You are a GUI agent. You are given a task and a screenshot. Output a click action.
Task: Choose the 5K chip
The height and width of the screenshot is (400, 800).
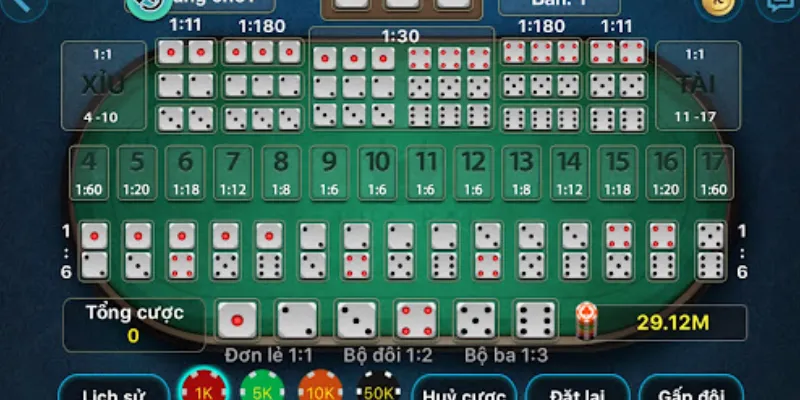262,388
